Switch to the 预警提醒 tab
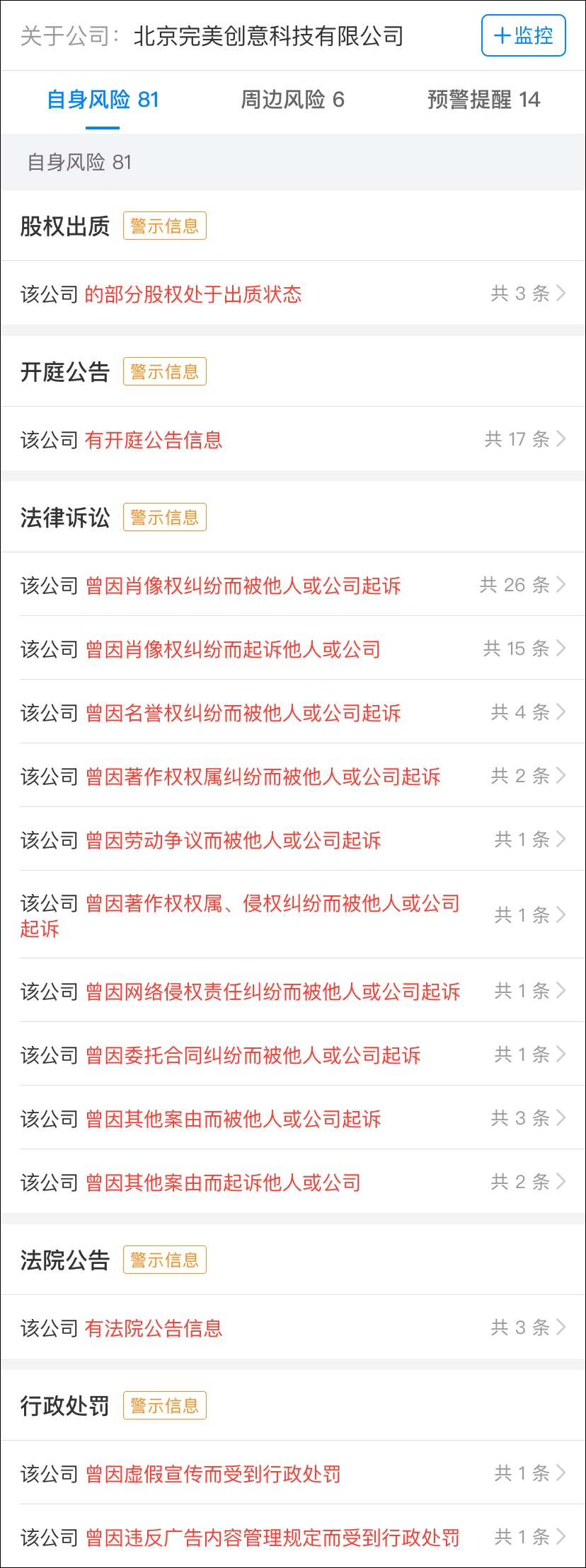The width and height of the screenshot is (586, 1568). (x=483, y=100)
